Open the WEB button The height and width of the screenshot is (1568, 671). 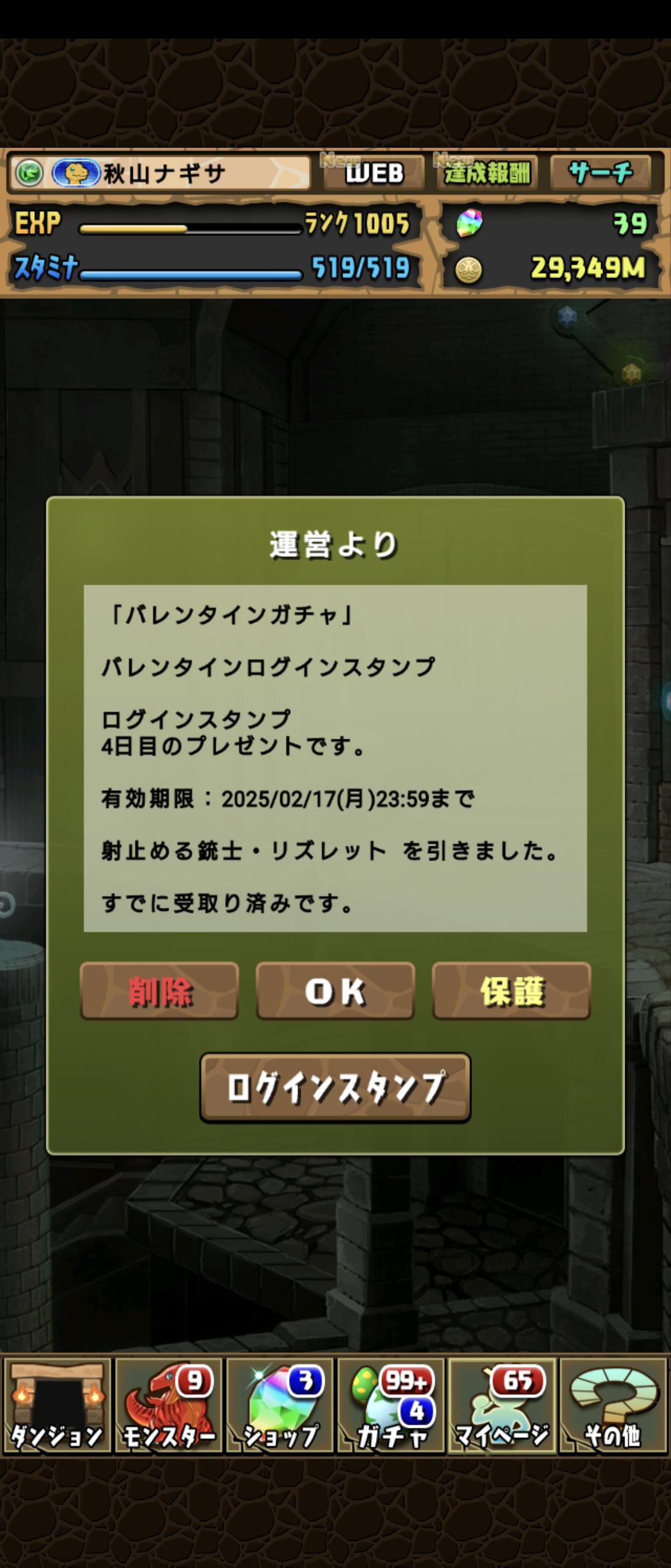pos(374,173)
